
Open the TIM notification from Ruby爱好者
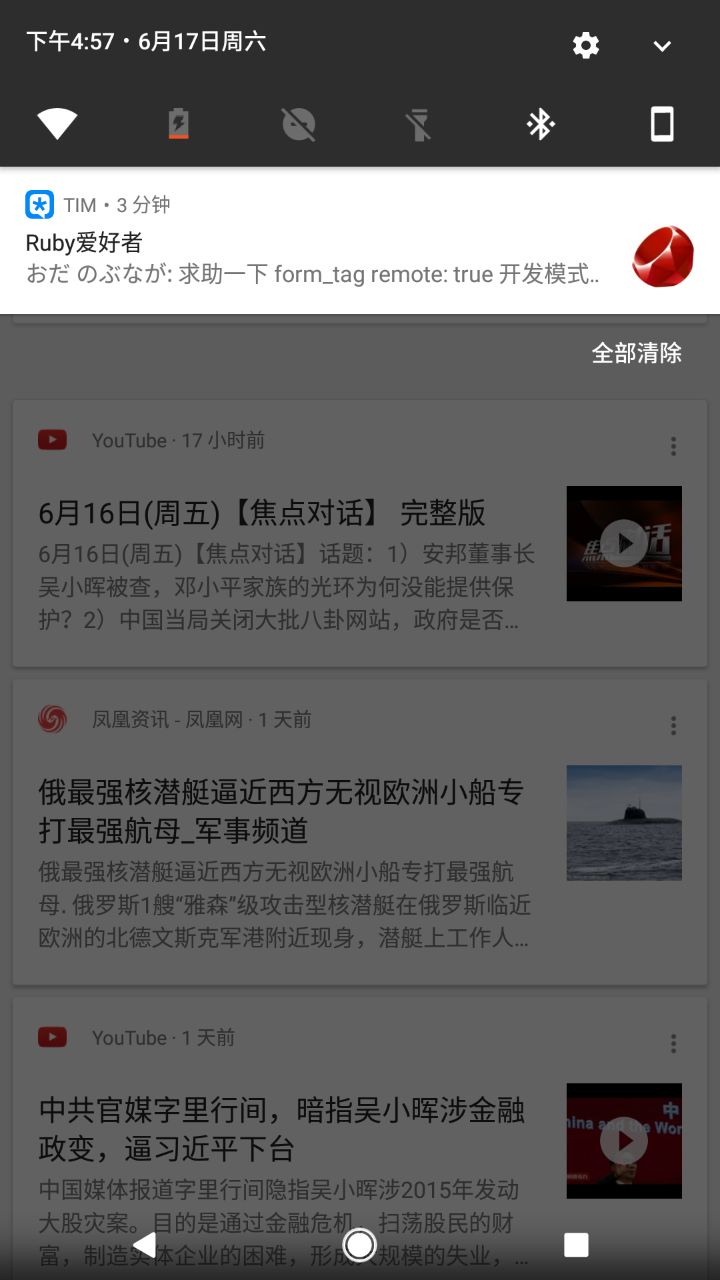point(320,242)
